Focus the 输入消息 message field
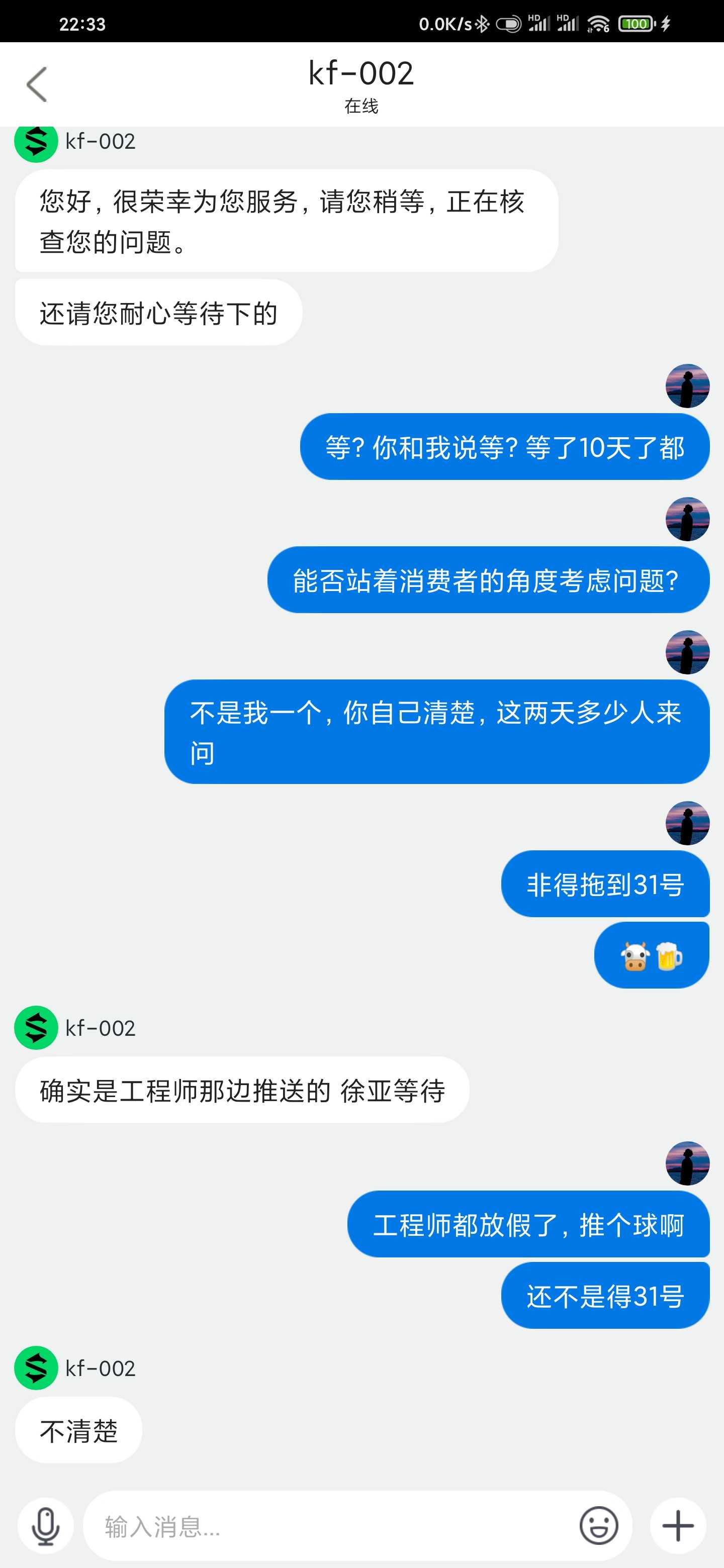 click(329, 1526)
